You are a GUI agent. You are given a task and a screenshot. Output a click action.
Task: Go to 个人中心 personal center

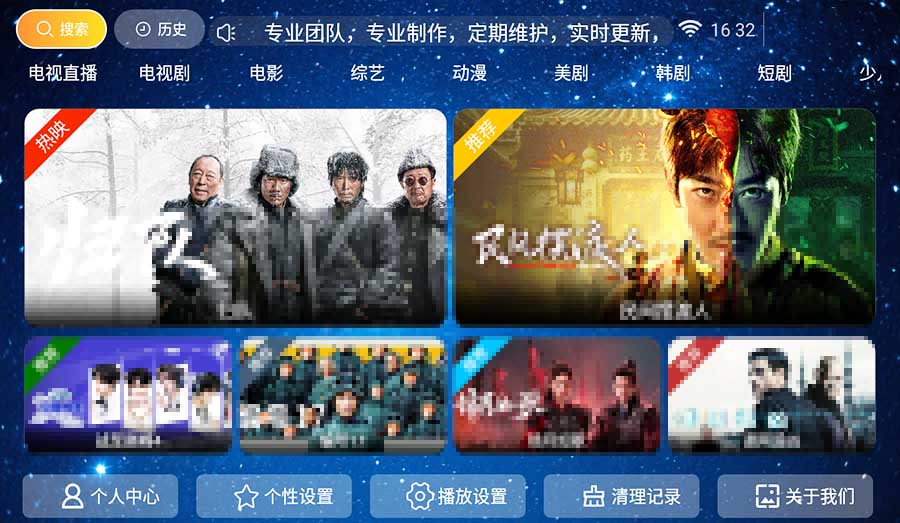point(100,496)
